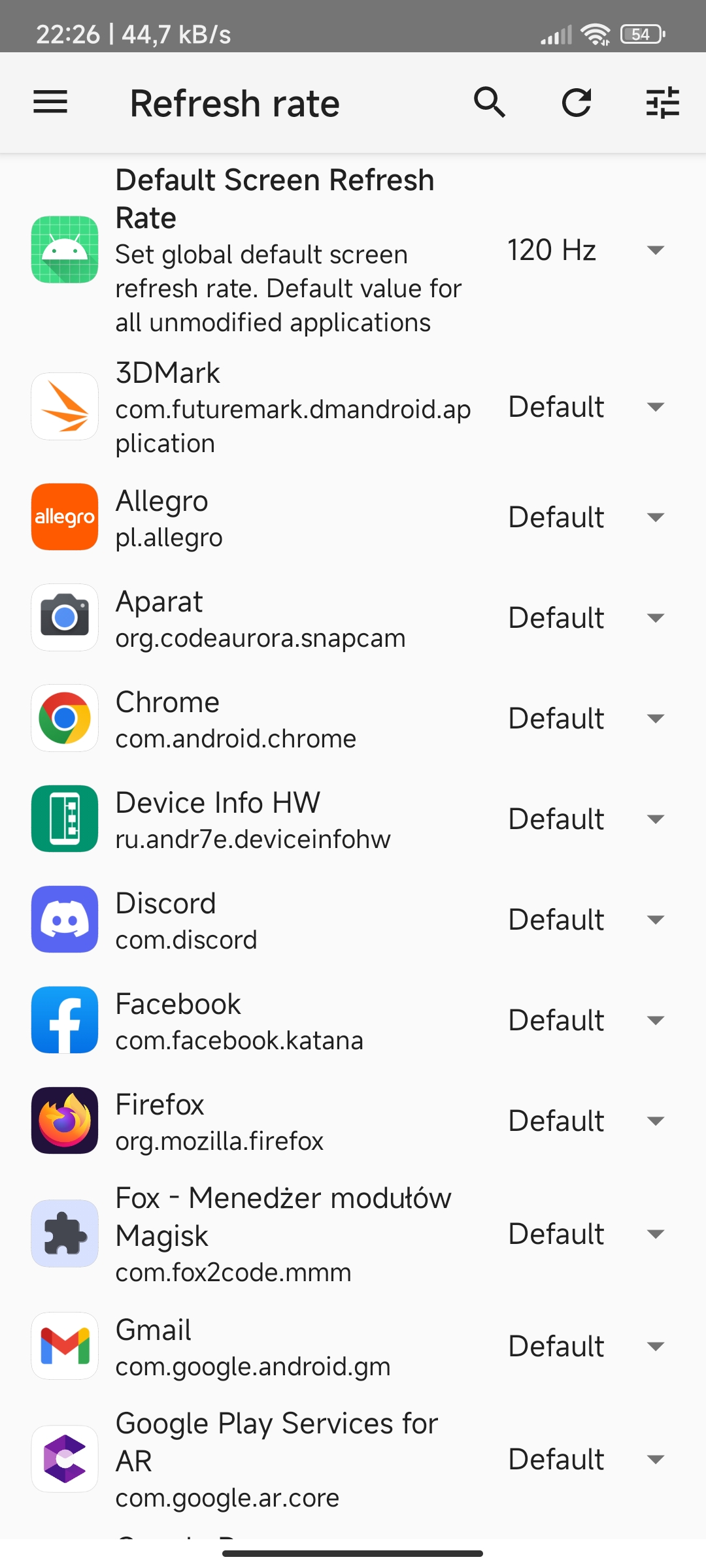
Task: Open 3DMark refresh rate dropdown
Action: (x=586, y=407)
